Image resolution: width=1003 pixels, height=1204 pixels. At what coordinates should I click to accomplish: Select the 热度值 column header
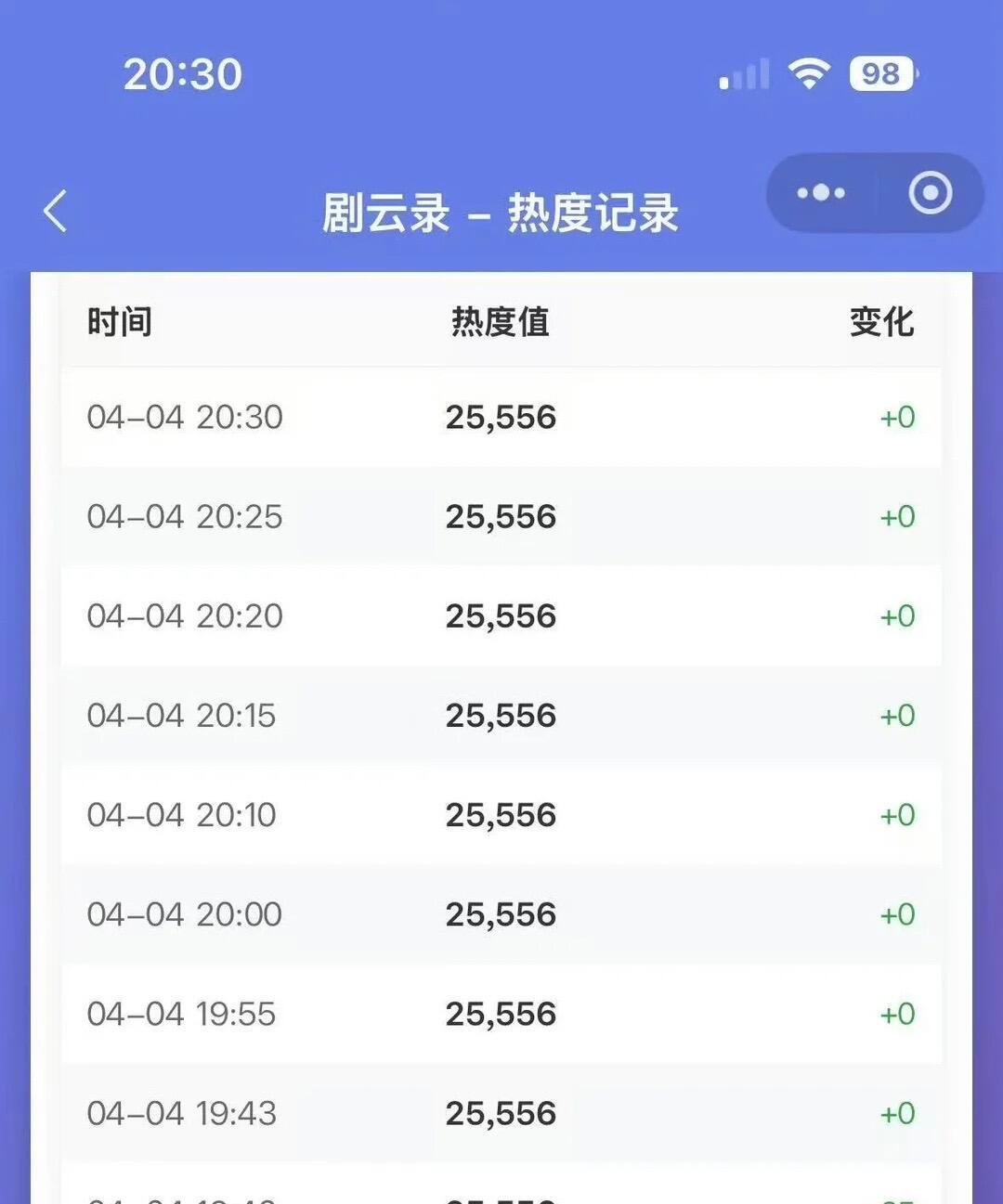pyautogui.click(x=500, y=322)
